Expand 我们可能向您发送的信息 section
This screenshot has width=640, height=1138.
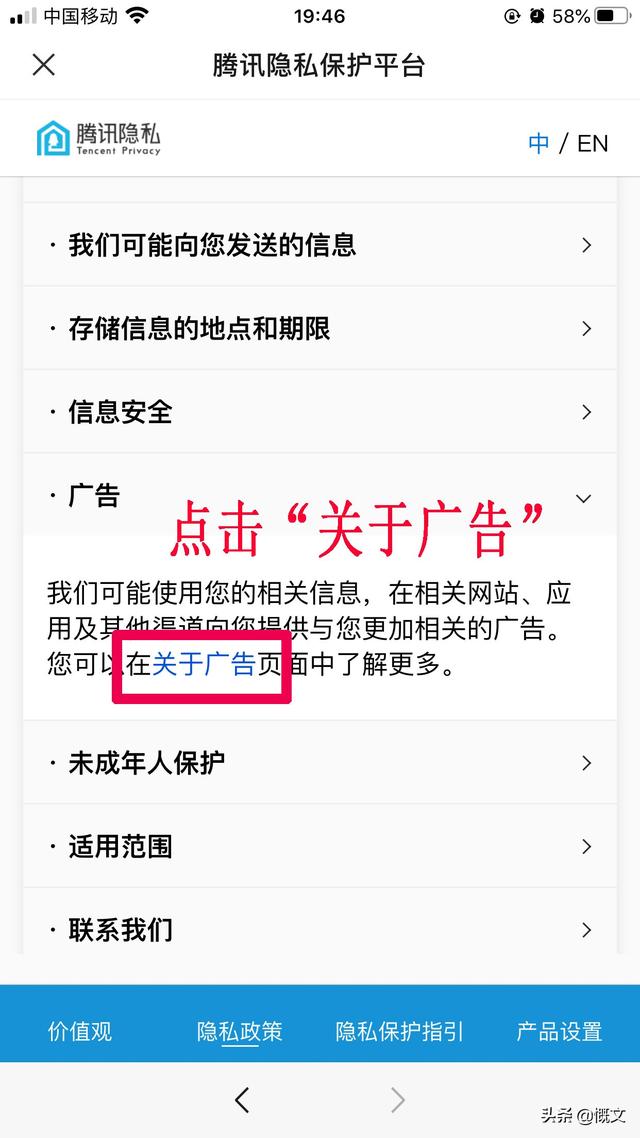pyautogui.click(x=320, y=245)
